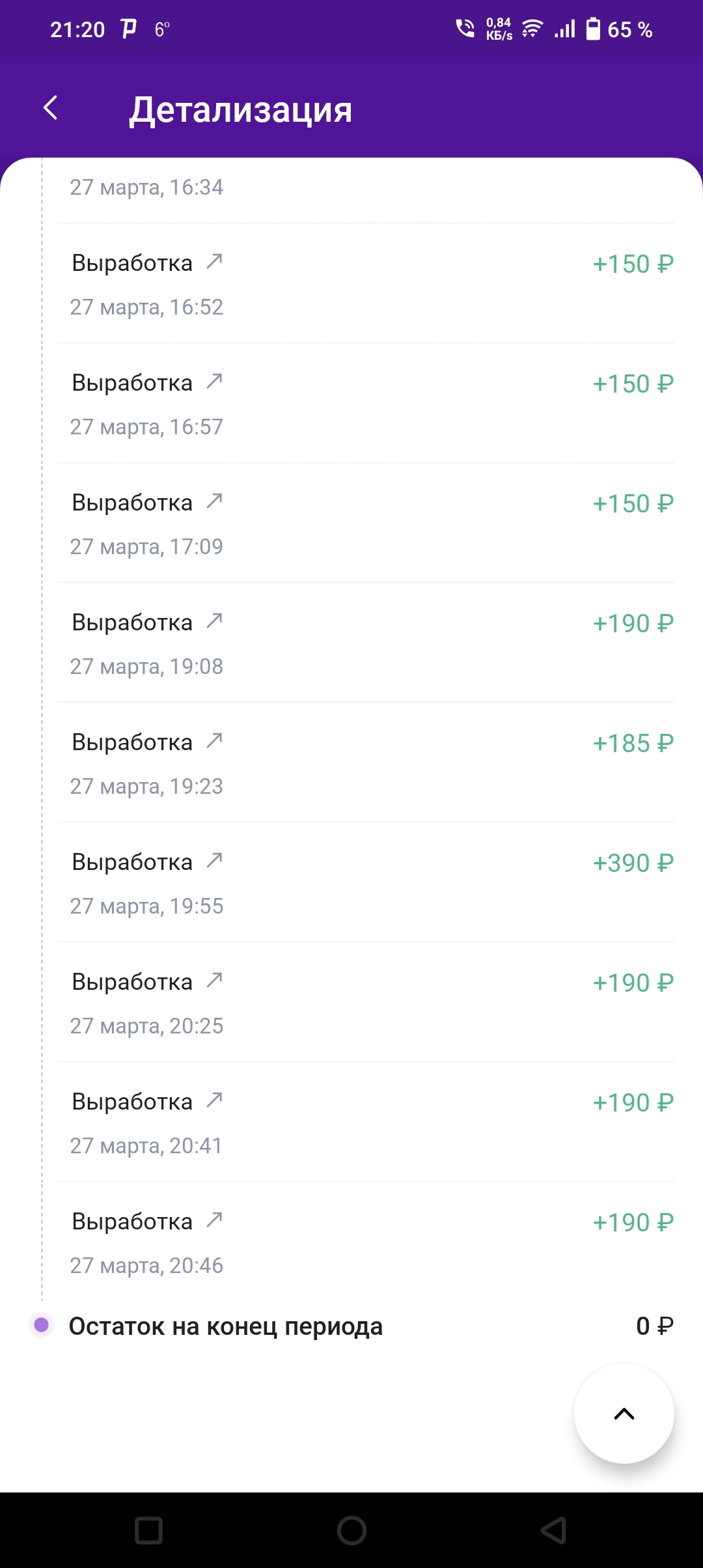Screen dimensions: 703x1568
Task: Open the Выработка entry from 16:57
Action: click(x=366, y=404)
